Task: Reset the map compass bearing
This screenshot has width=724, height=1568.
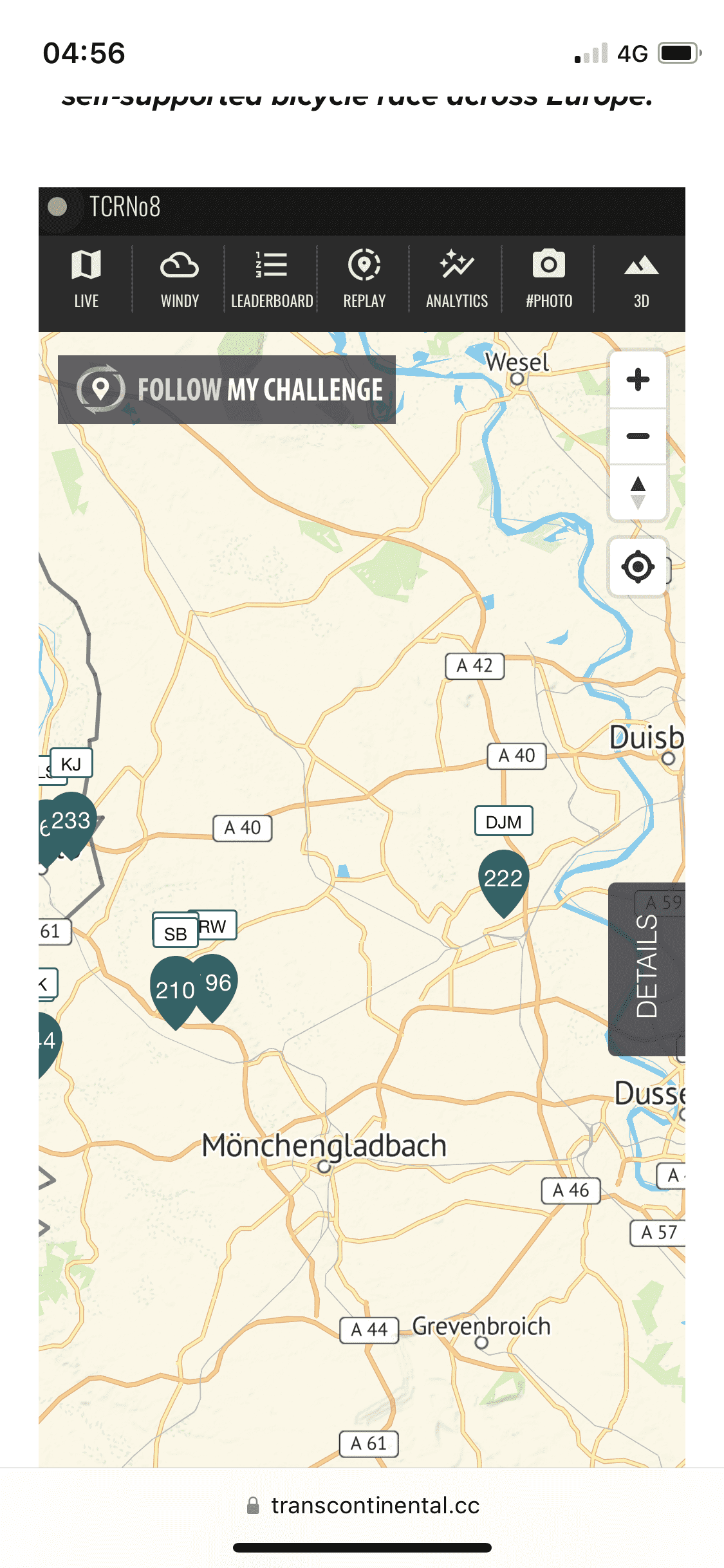Action: 638,492
